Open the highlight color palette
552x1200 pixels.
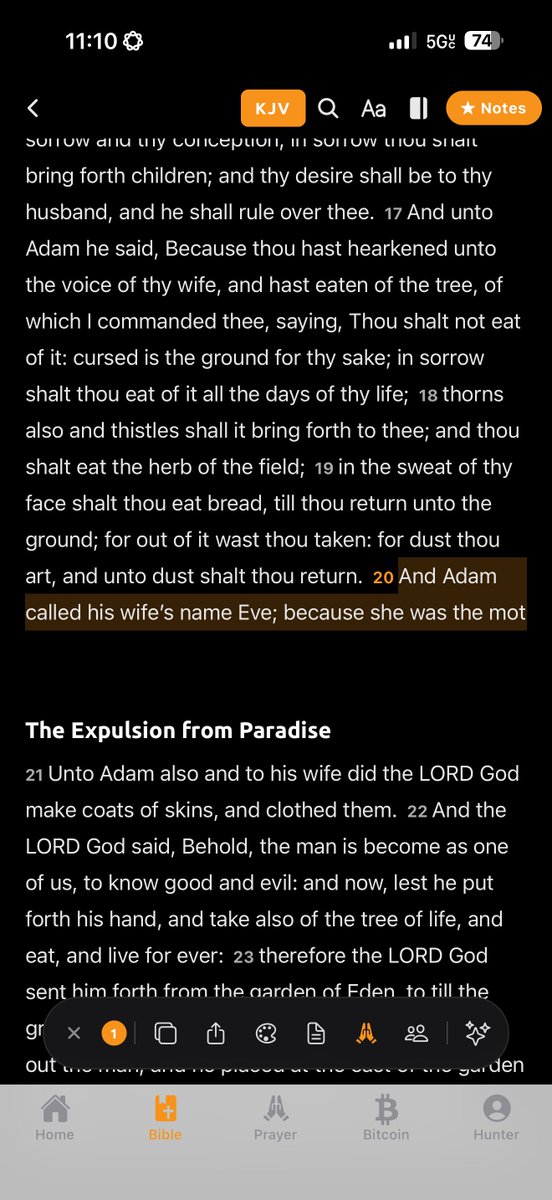pos(265,1034)
